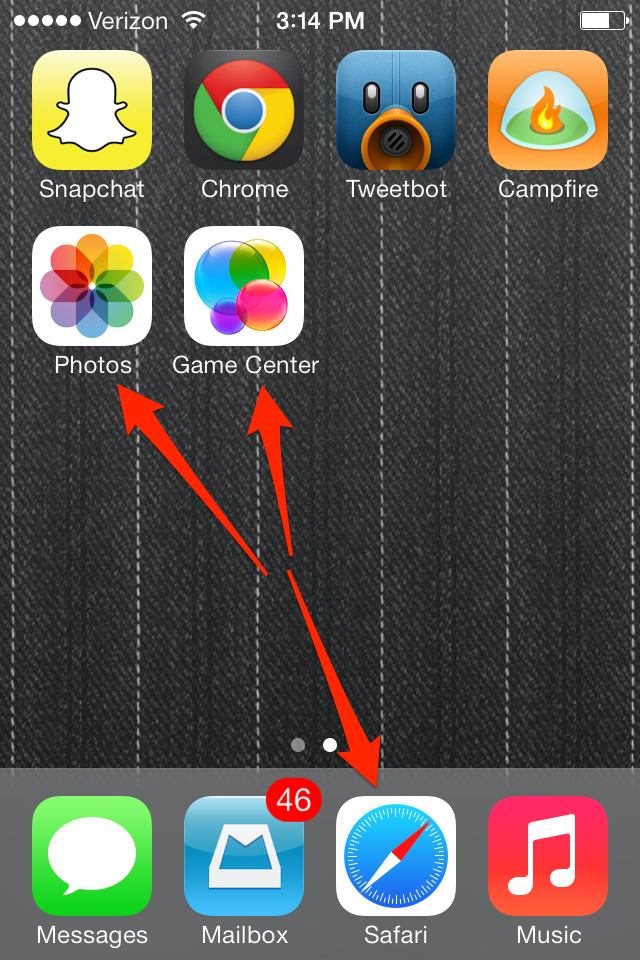Launch Chrome browser
Screen dimensions: 640x960
[244, 110]
